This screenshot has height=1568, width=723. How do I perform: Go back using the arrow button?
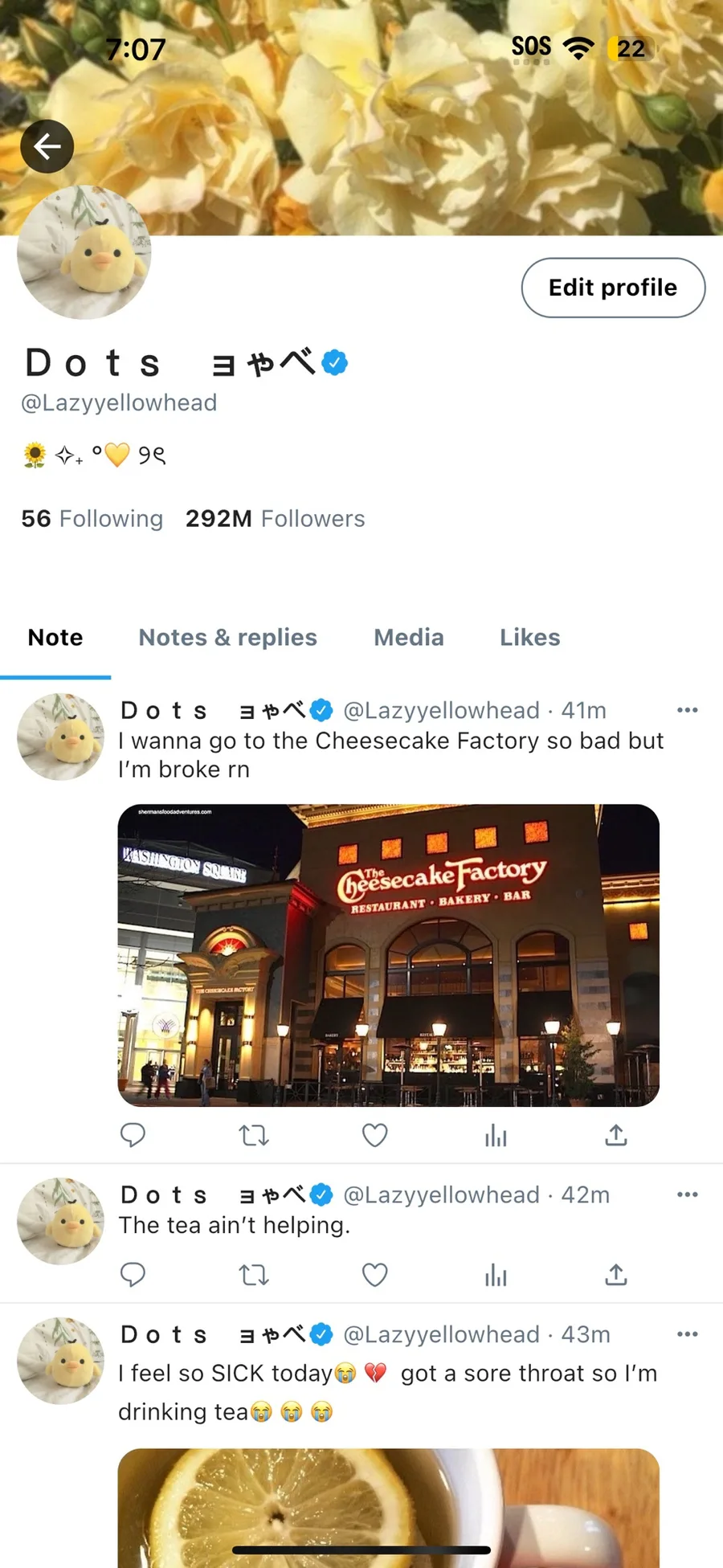point(47,146)
